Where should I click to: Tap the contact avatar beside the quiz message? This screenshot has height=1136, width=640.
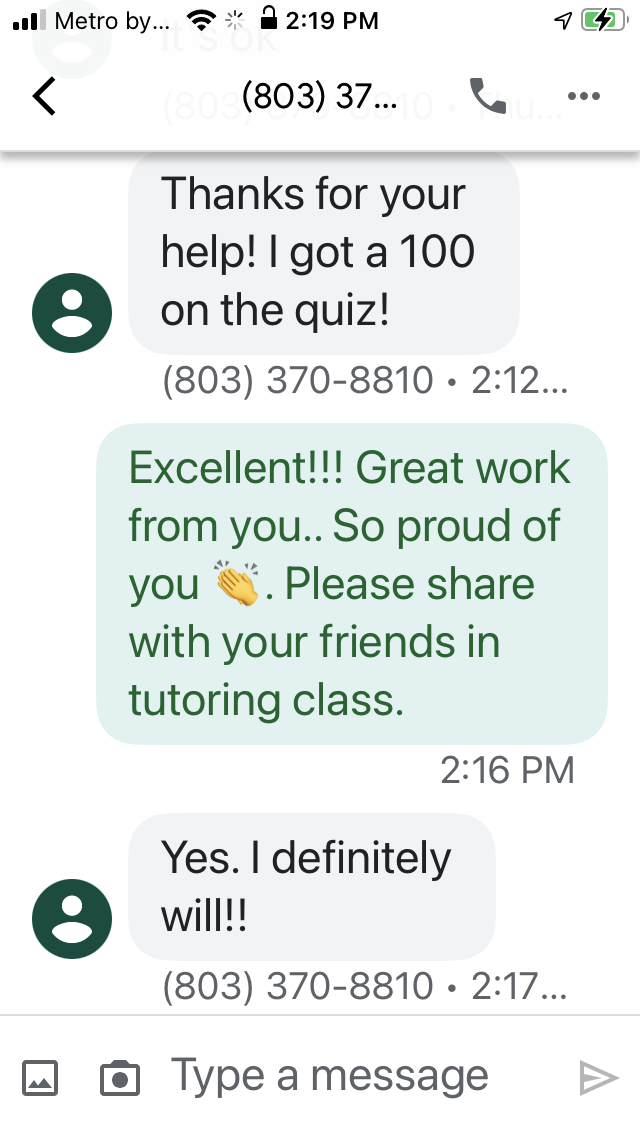[72, 312]
